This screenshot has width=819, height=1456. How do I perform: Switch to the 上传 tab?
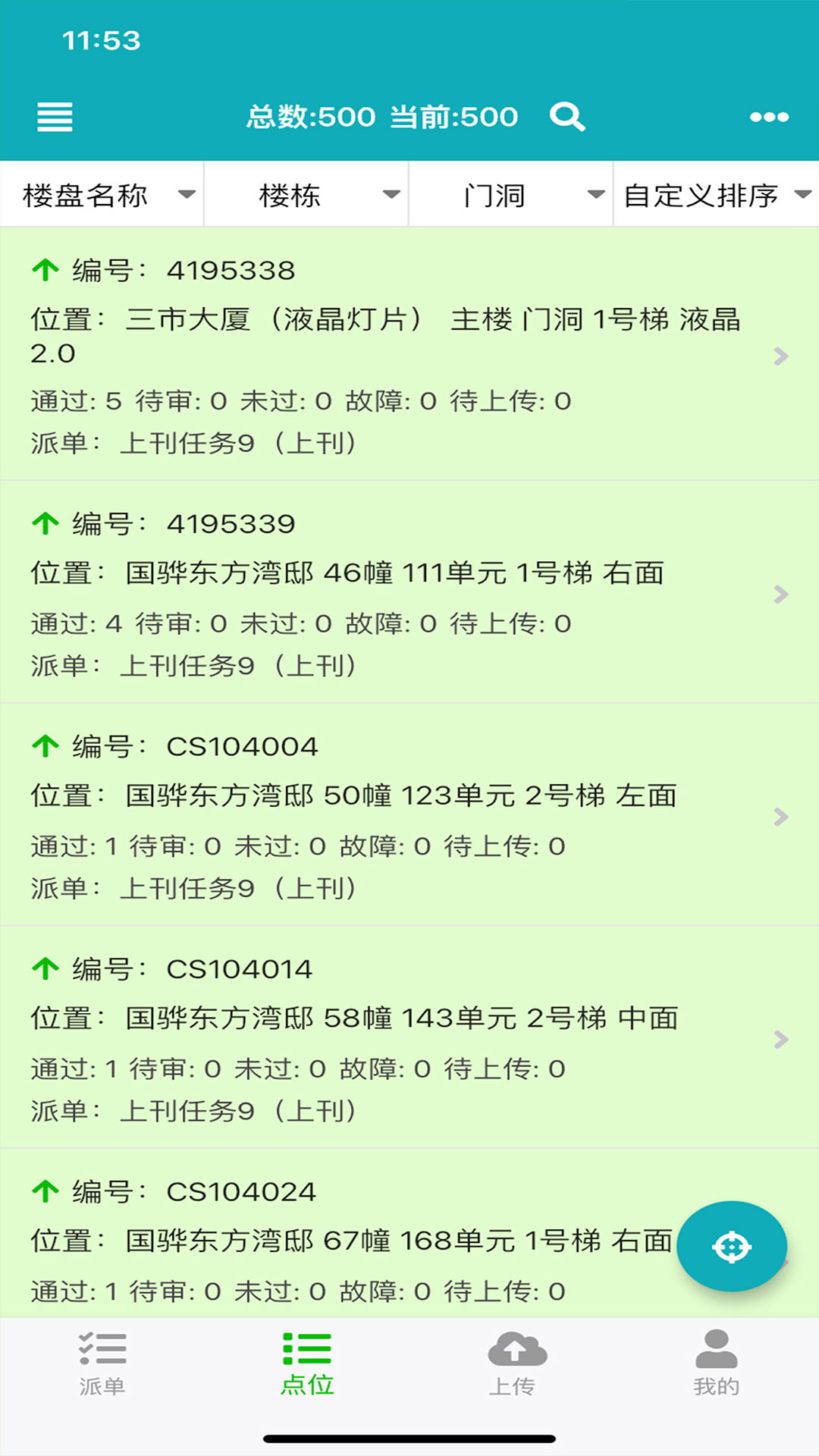tap(514, 1365)
